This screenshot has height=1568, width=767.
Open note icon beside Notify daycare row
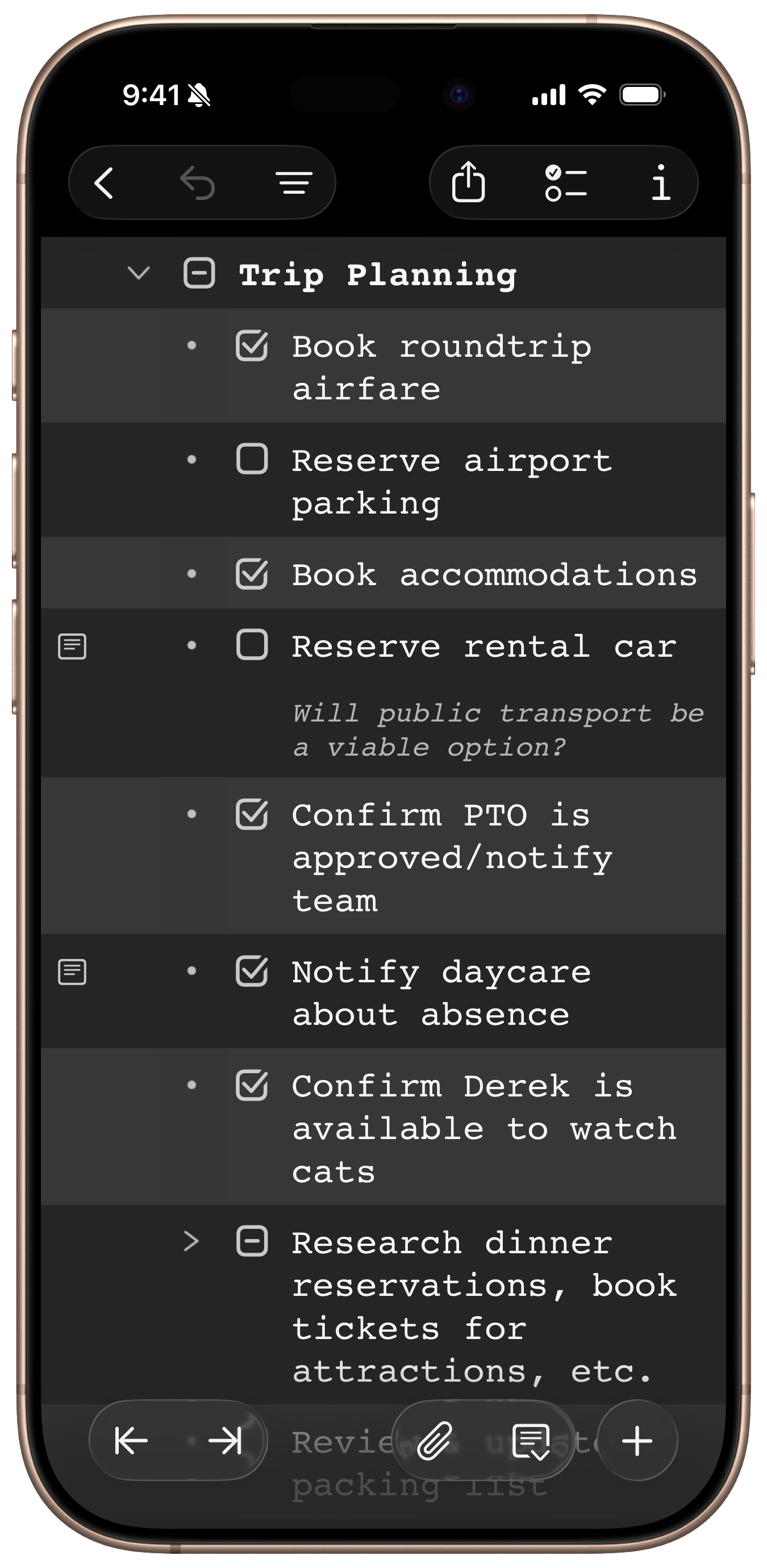coord(72,972)
